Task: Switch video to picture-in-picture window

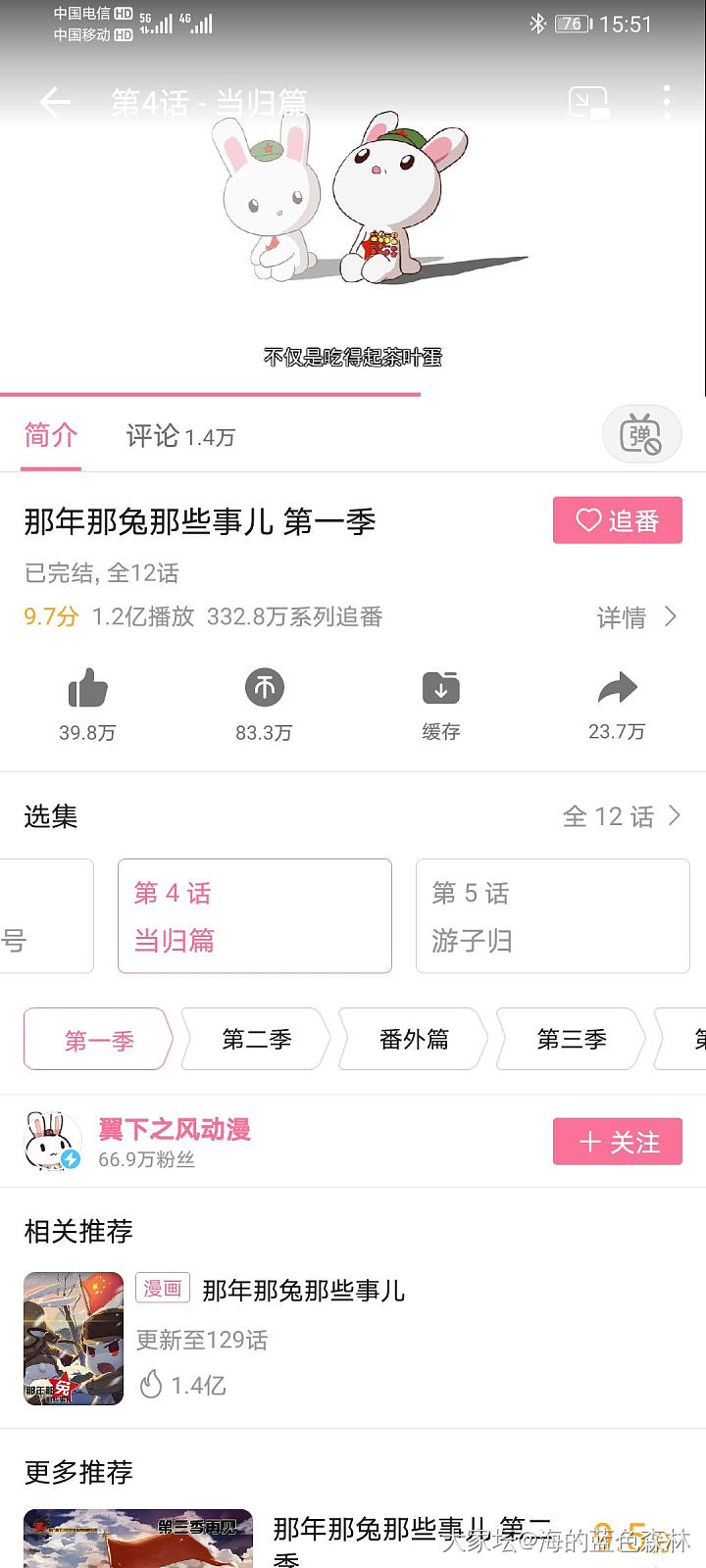Action: pyautogui.click(x=588, y=102)
